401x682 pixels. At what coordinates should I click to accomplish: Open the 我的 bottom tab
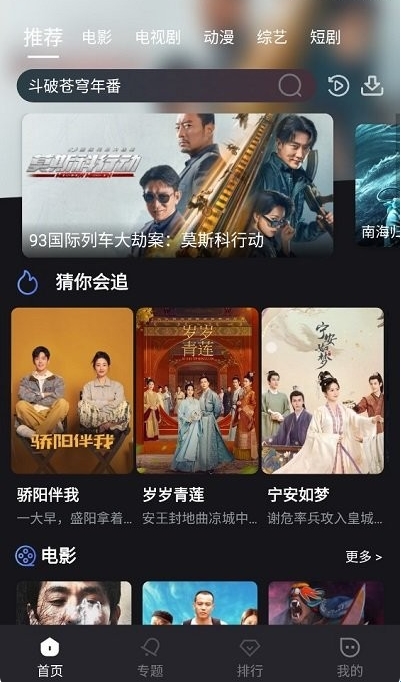coord(350,658)
